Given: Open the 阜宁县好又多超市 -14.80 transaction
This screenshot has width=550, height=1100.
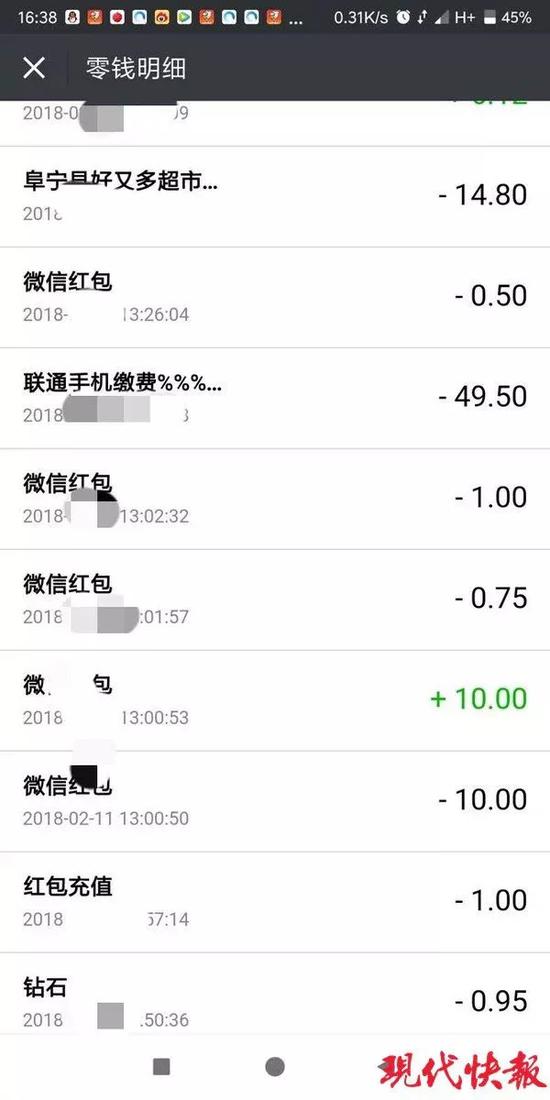Looking at the screenshot, I should (275, 196).
